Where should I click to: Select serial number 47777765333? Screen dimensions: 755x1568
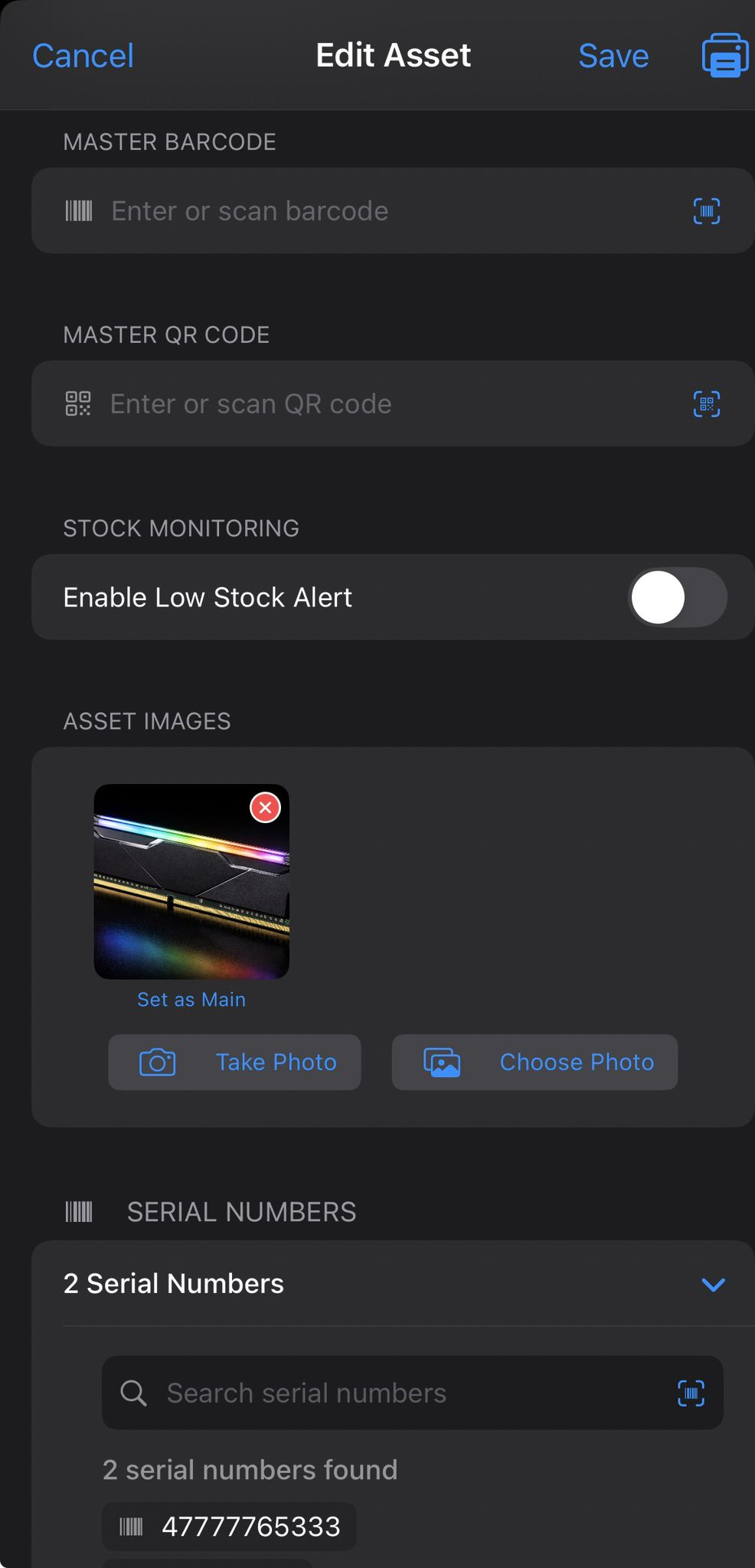click(227, 1526)
